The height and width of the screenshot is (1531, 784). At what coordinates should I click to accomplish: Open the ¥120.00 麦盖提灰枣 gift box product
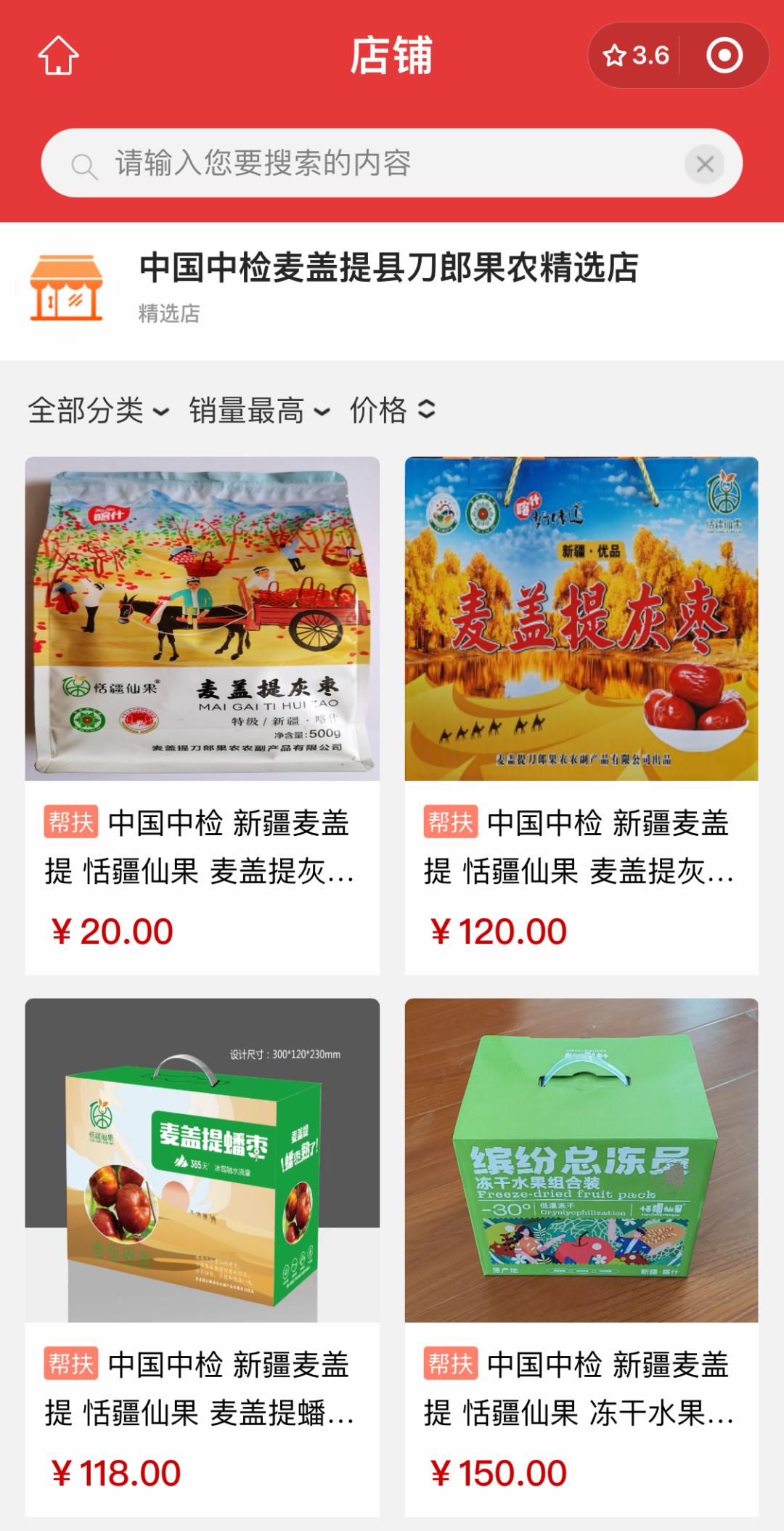click(x=581, y=715)
